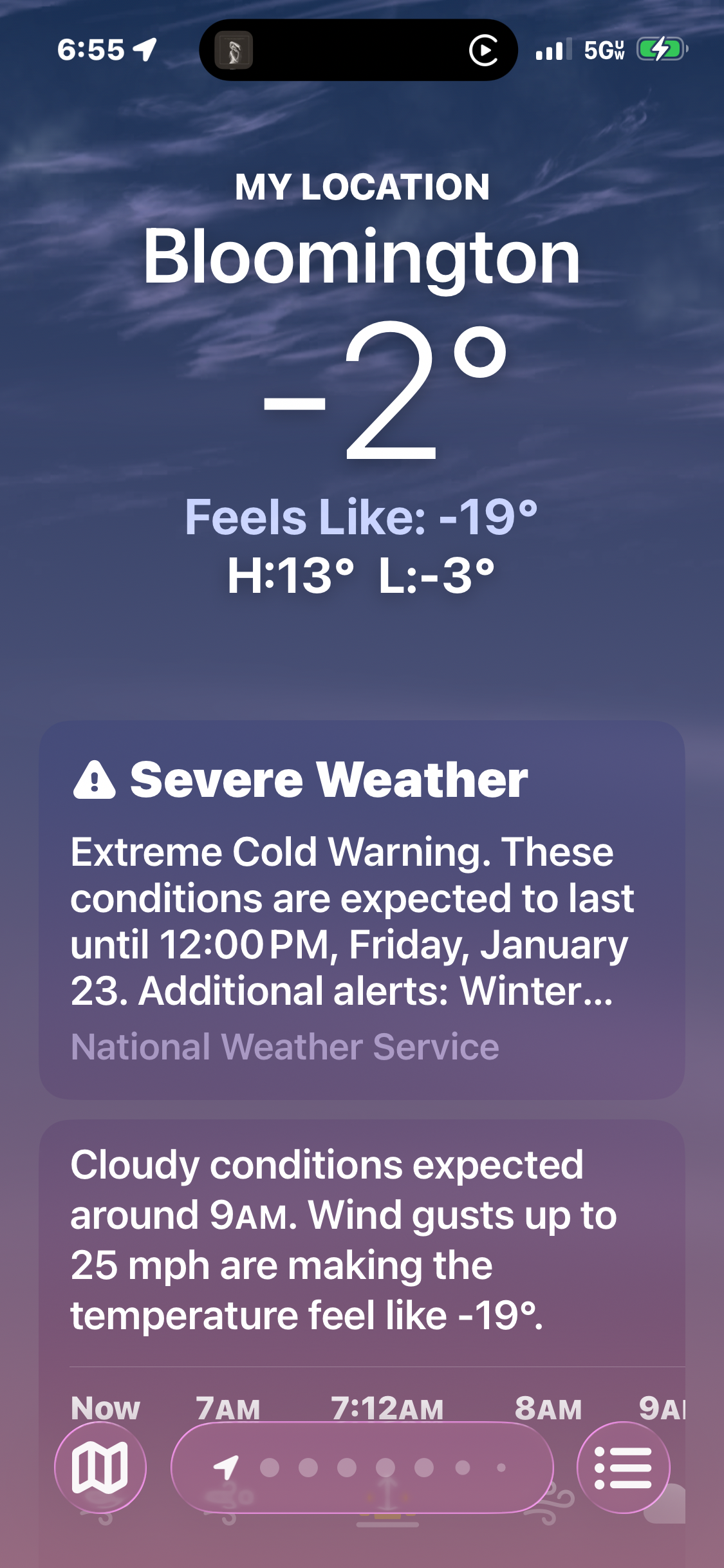Viewport: 724px width, 1568px height.
Task: Tap the location page indicator dots
Action: (x=362, y=1467)
